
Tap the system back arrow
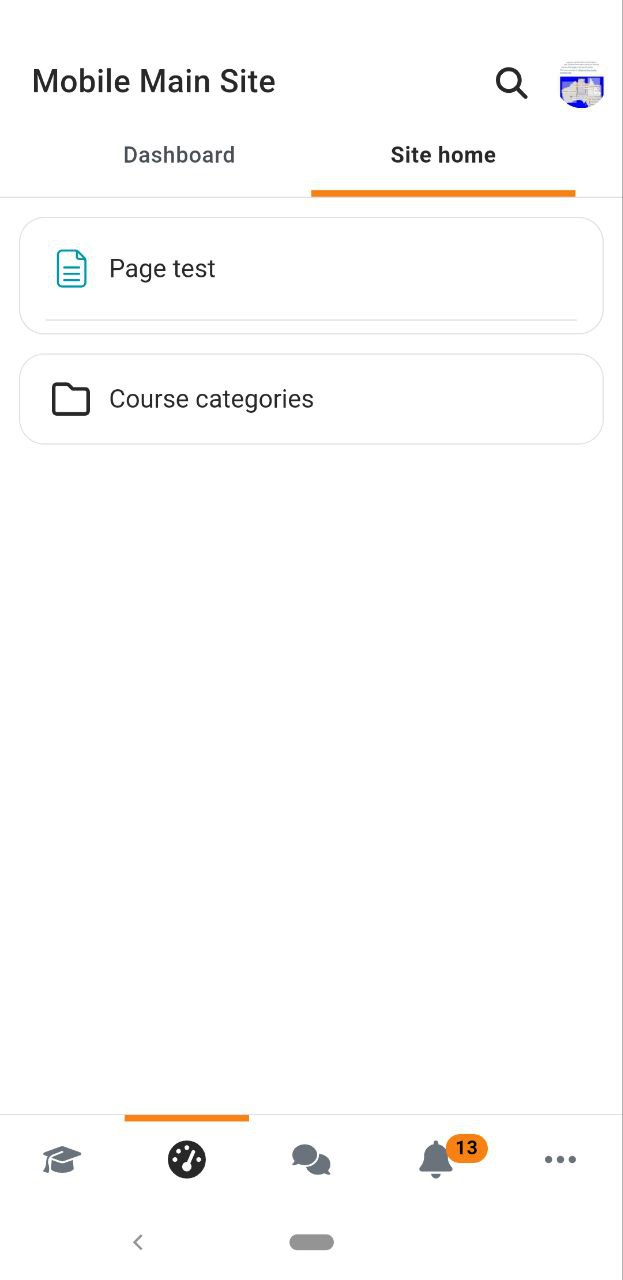(x=138, y=1242)
